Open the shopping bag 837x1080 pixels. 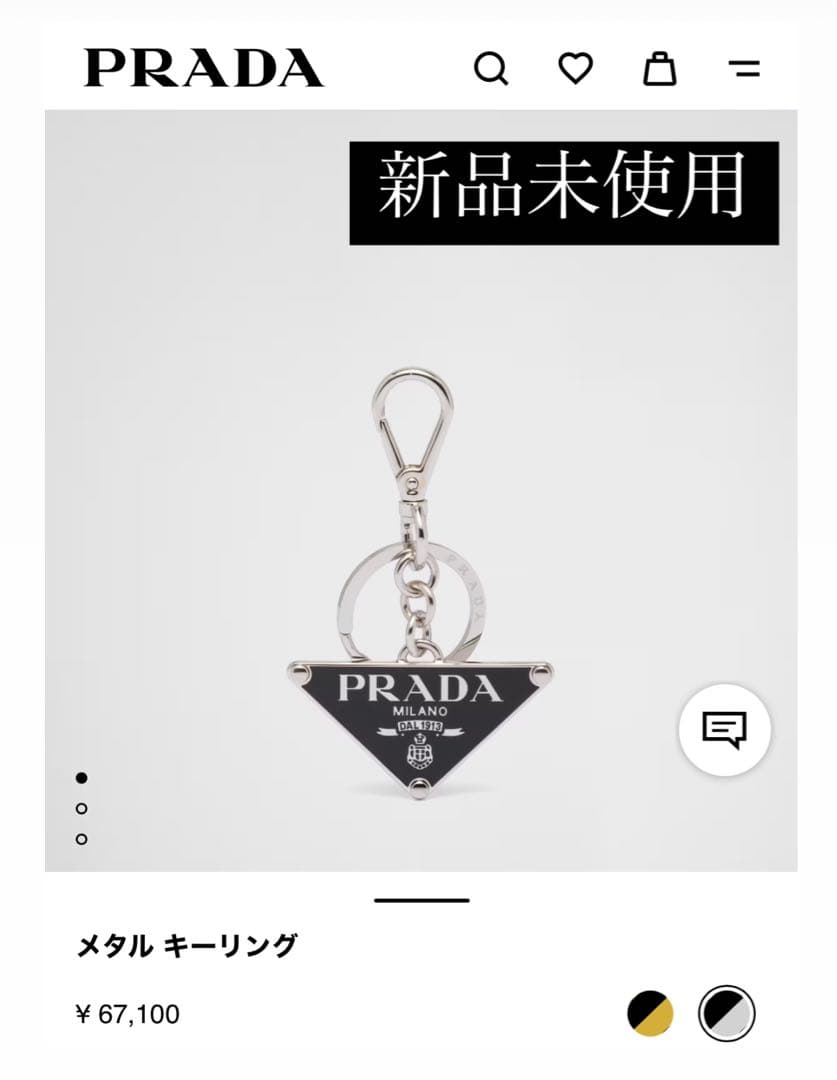point(659,69)
